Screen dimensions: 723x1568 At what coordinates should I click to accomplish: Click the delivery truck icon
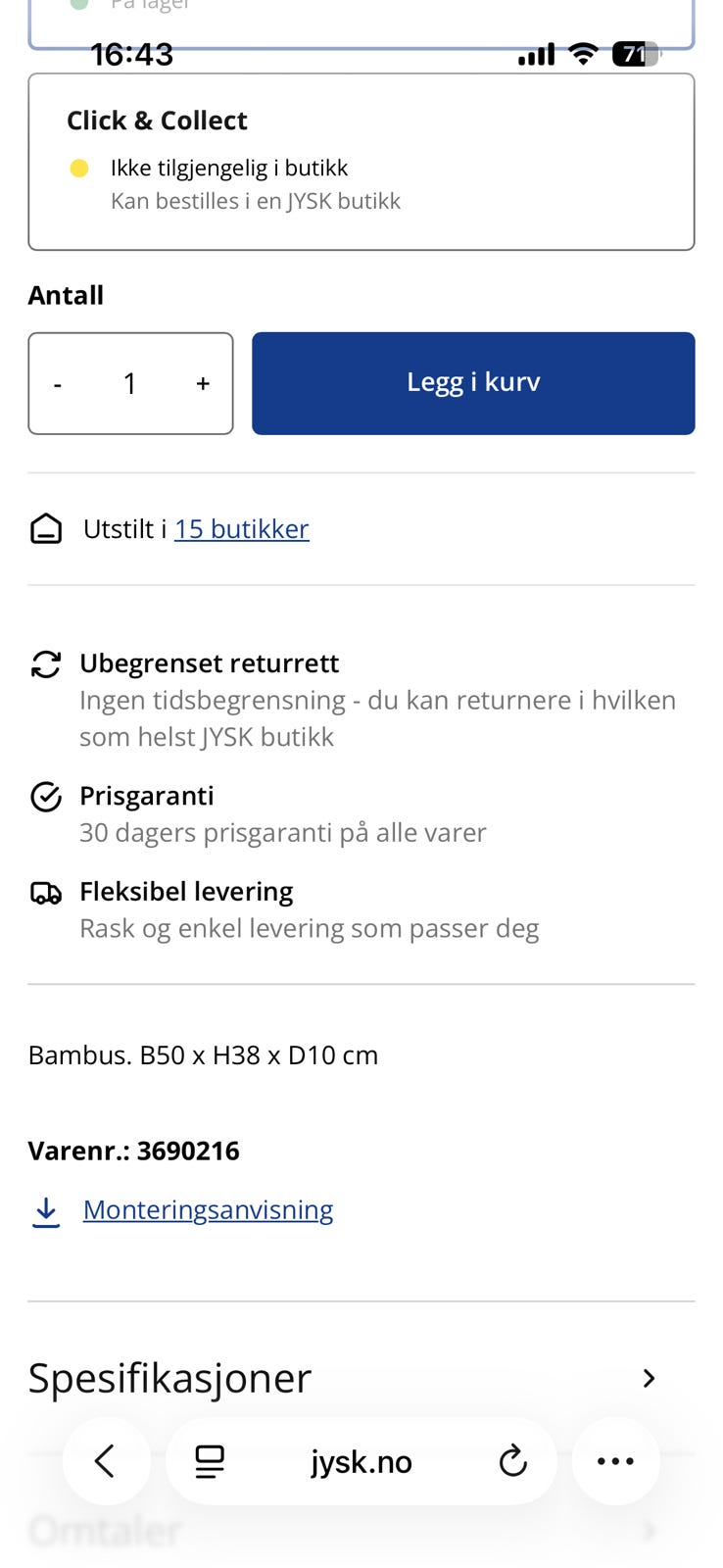pyautogui.click(x=44, y=893)
